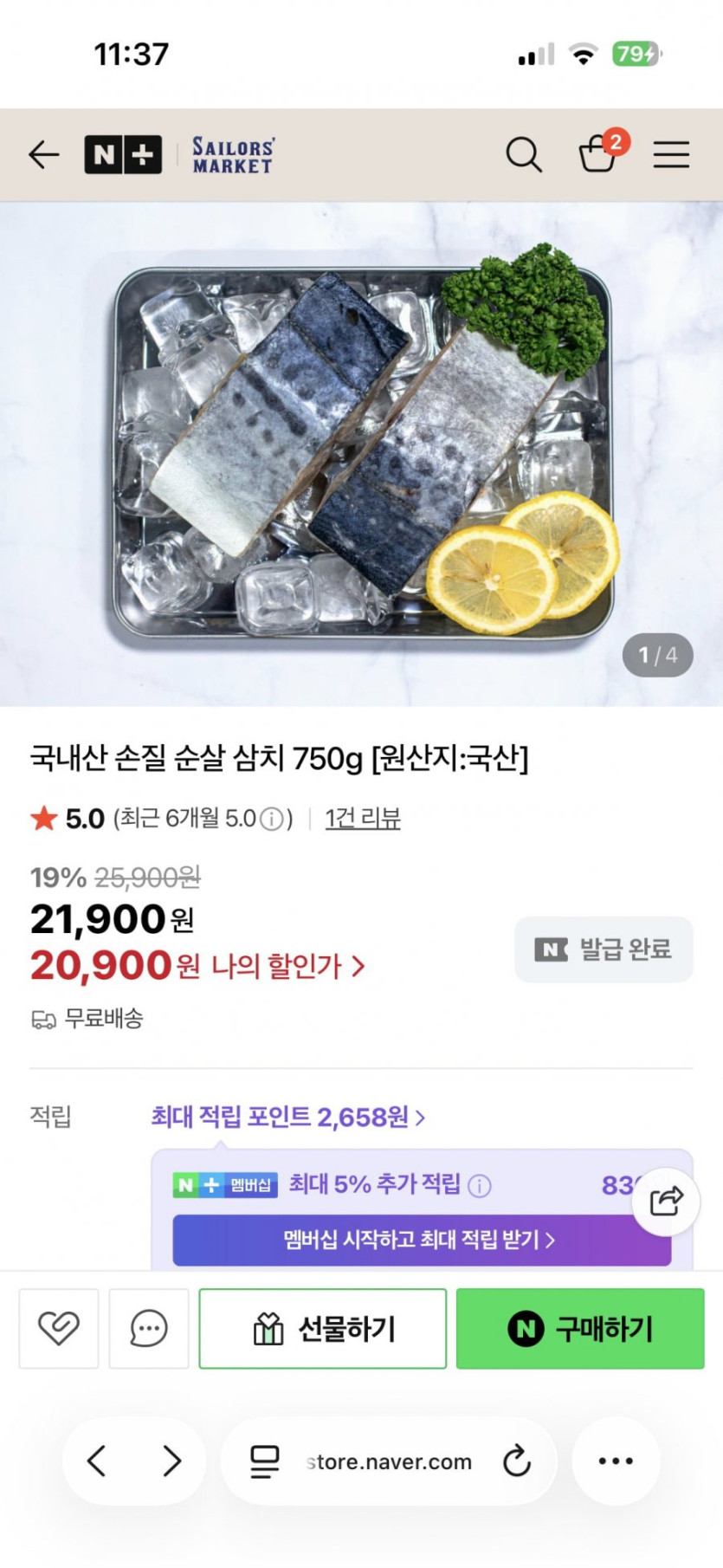Expand 최대 적립 포인트 2,658원 details
Image resolution: width=723 pixels, height=1568 pixels.
pyautogui.click(x=288, y=1117)
